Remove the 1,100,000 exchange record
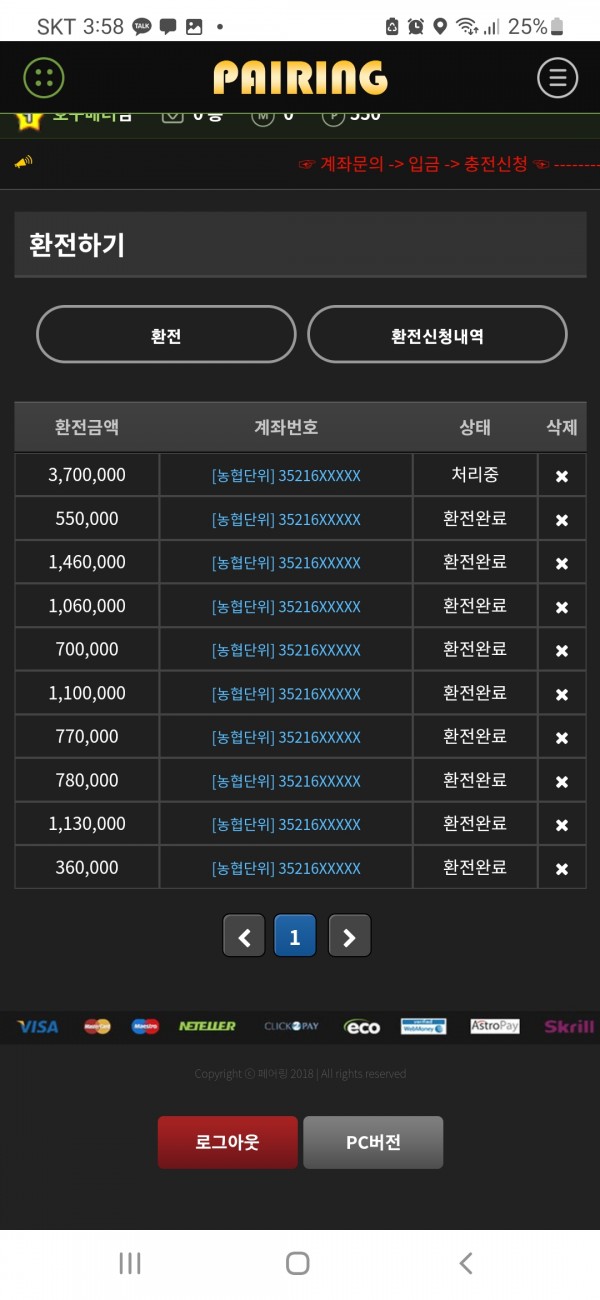The height and width of the screenshot is (1300, 600). (562, 694)
